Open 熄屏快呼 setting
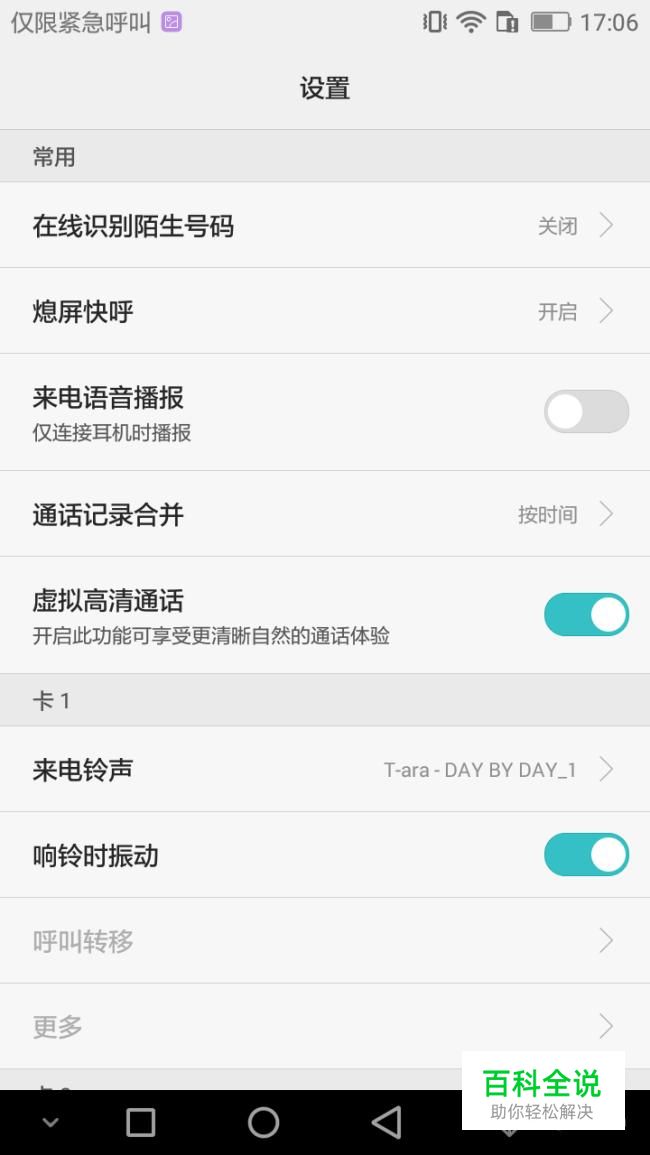 point(324,311)
